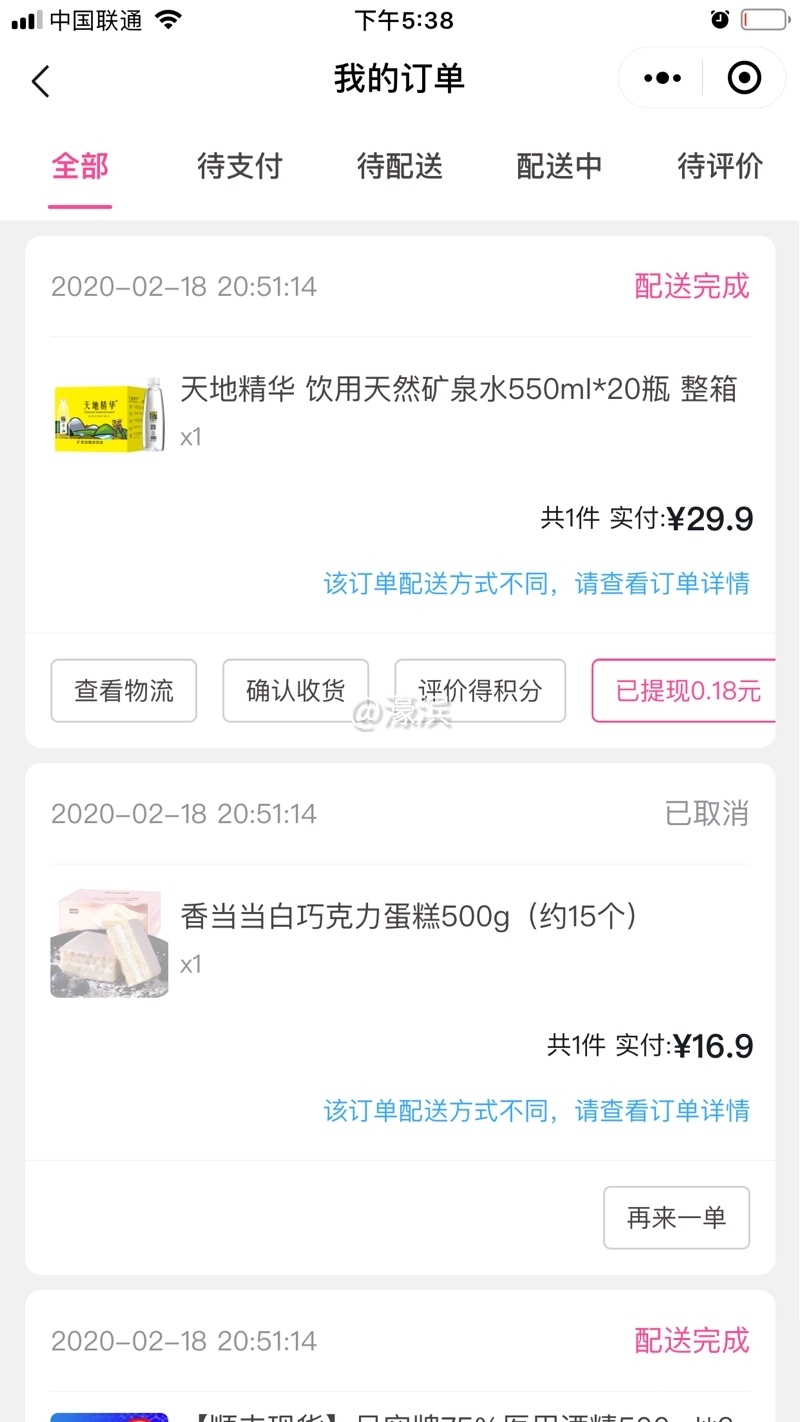The width and height of the screenshot is (800, 1422).
Task: Tap 查看物流 to track the shipment
Action: pyautogui.click(x=124, y=691)
